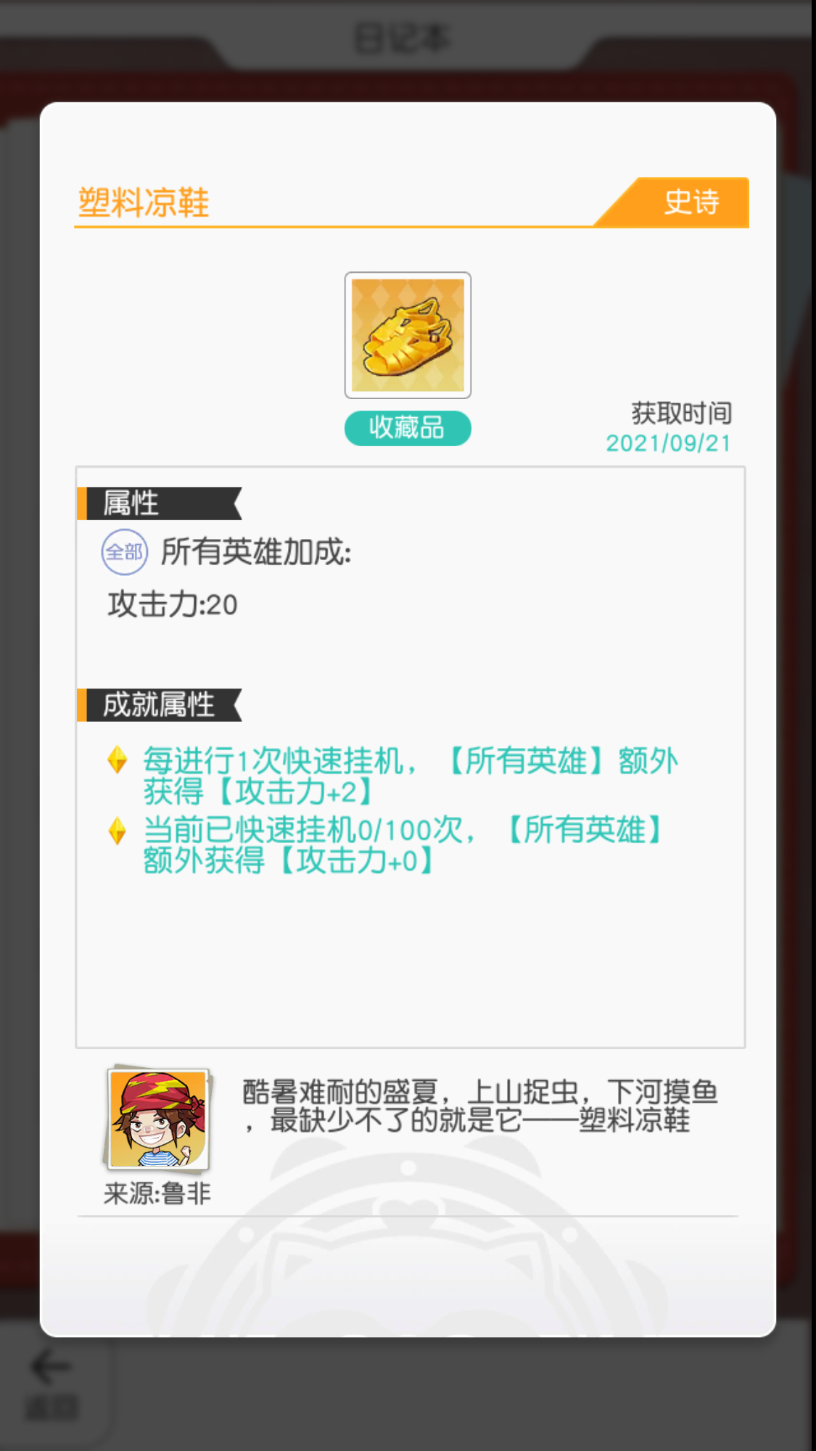Open the 鲁非 source hero portrait

(x=158, y=1120)
